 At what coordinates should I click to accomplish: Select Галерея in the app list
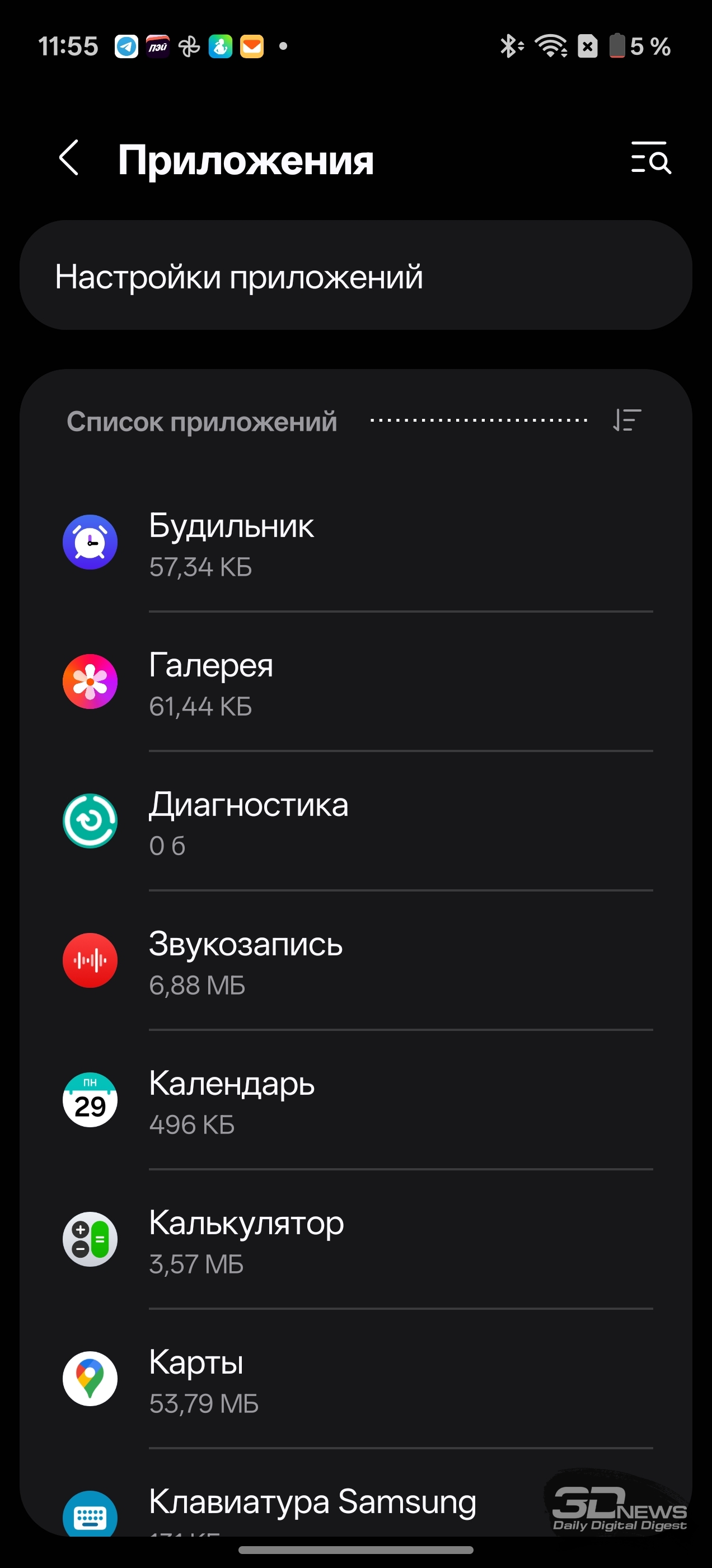pos(355,682)
